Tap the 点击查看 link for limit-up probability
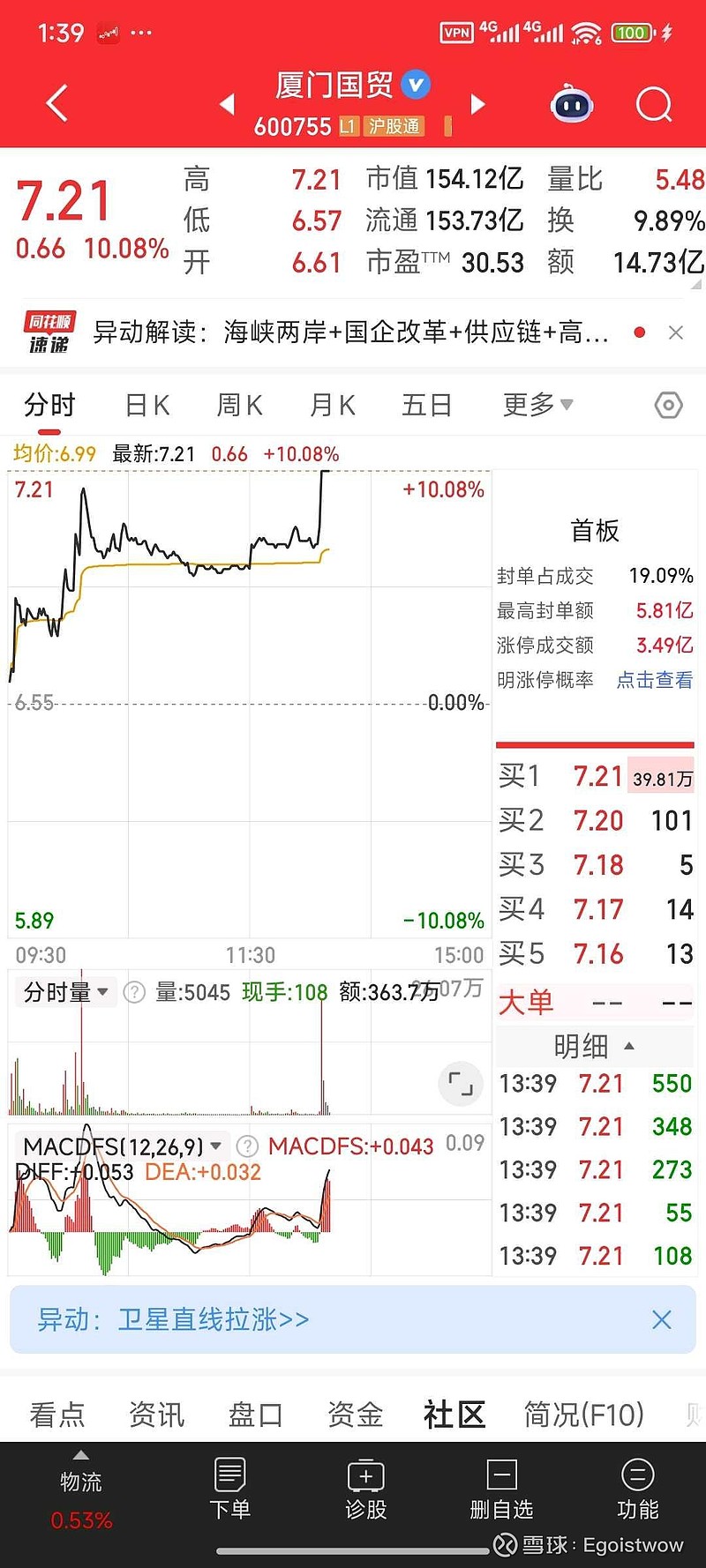The image size is (706, 1568). click(x=653, y=680)
